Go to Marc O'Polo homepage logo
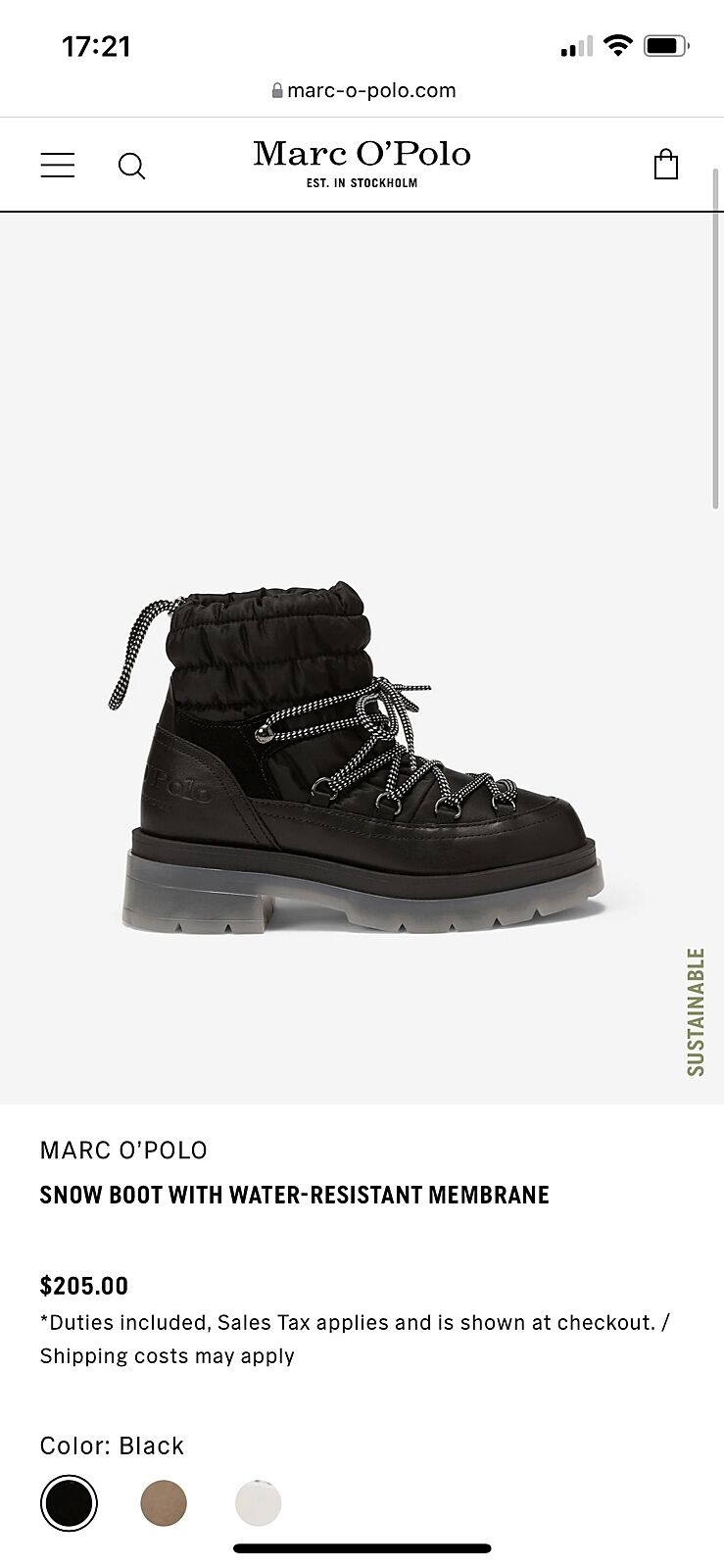Viewport: 724px width, 1568px height. (x=362, y=163)
